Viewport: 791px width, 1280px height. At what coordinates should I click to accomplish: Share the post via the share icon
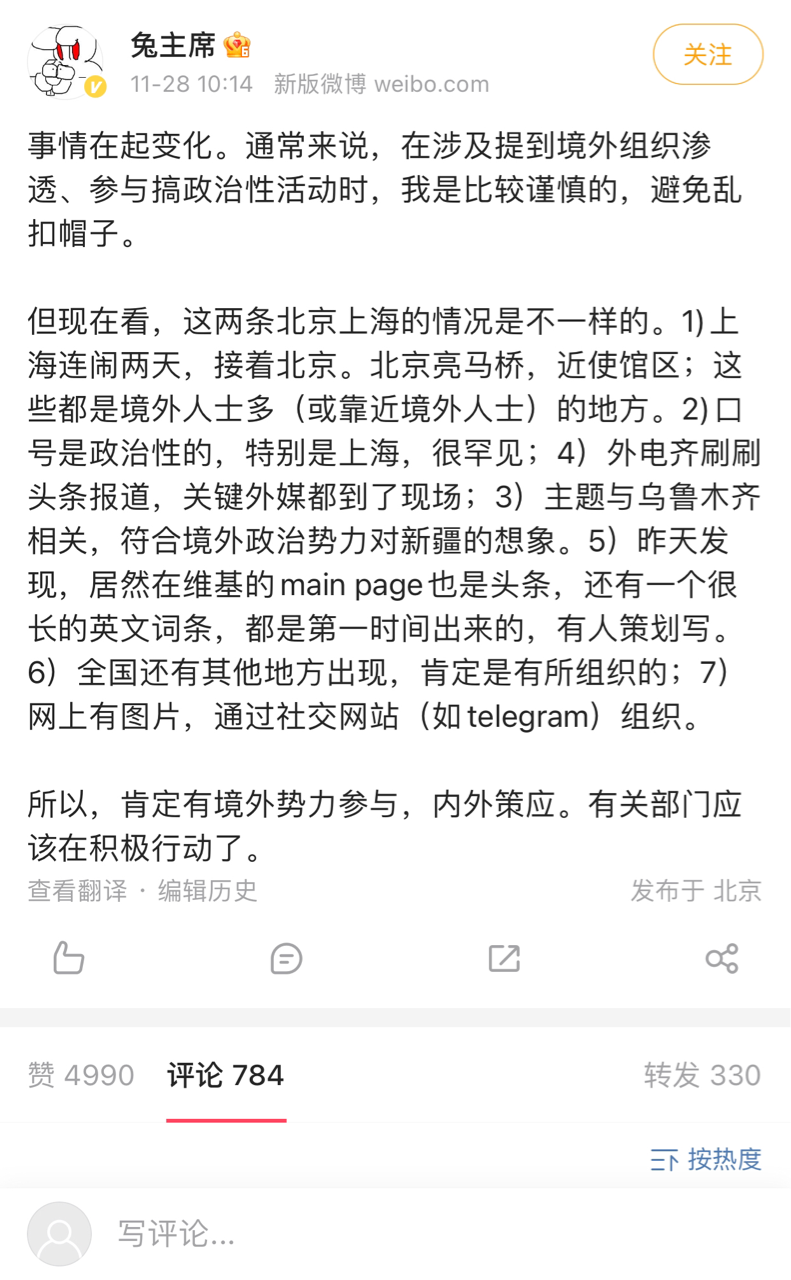click(721, 958)
